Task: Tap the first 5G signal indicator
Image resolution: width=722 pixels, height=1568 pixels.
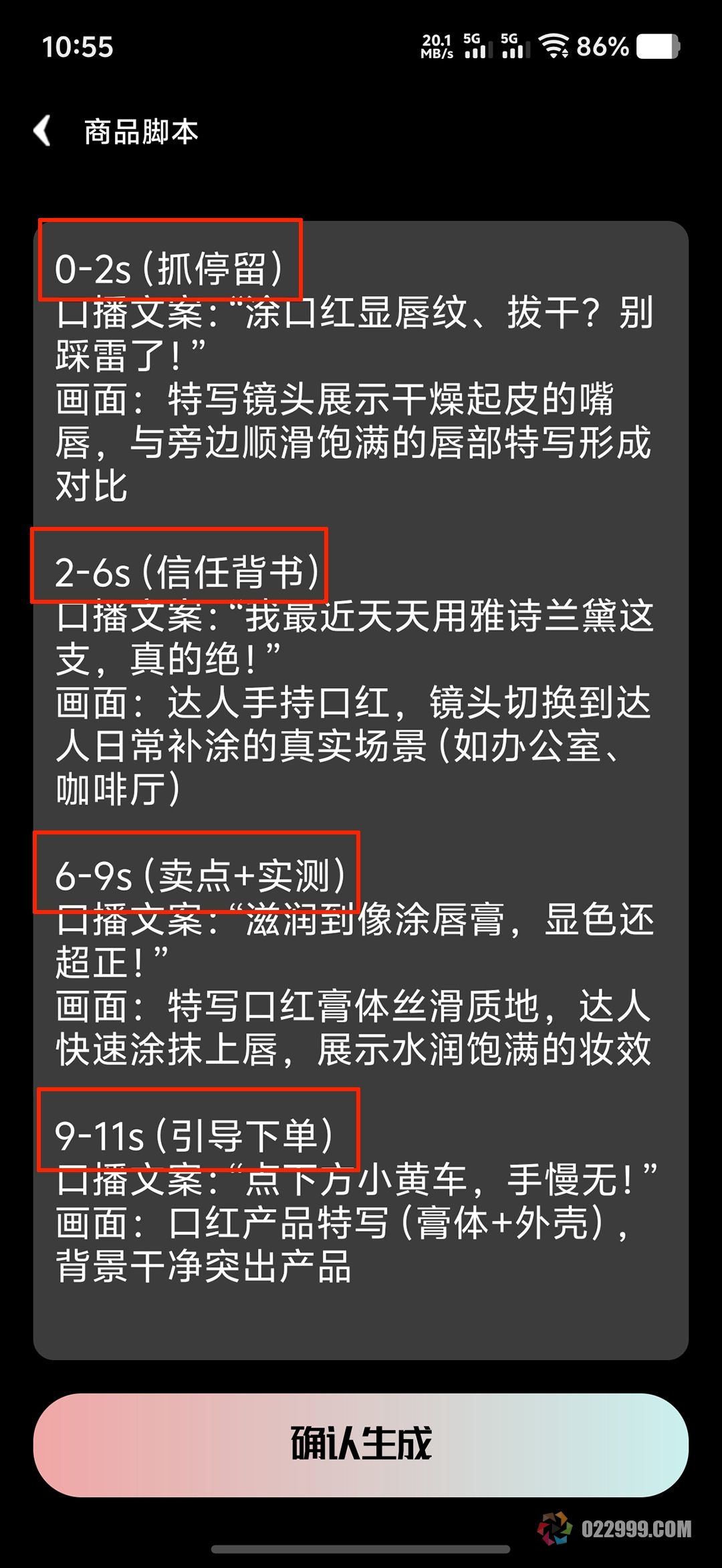Action: [475, 47]
